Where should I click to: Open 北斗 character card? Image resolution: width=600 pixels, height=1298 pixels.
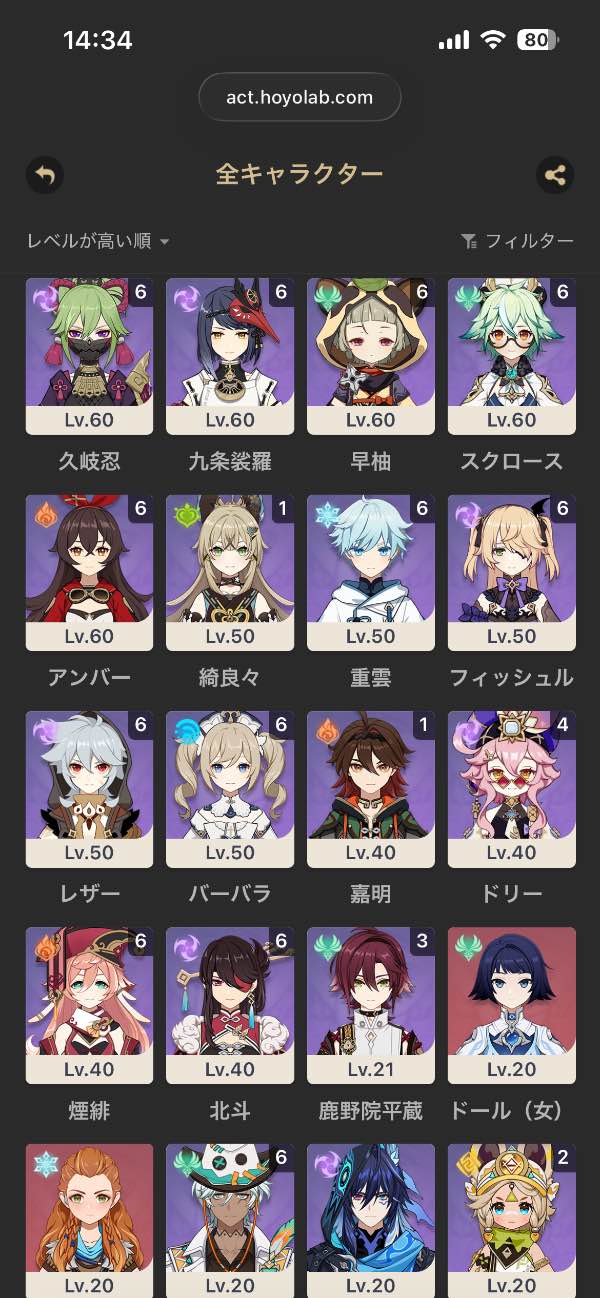pyautogui.click(x=230, y=1005)
